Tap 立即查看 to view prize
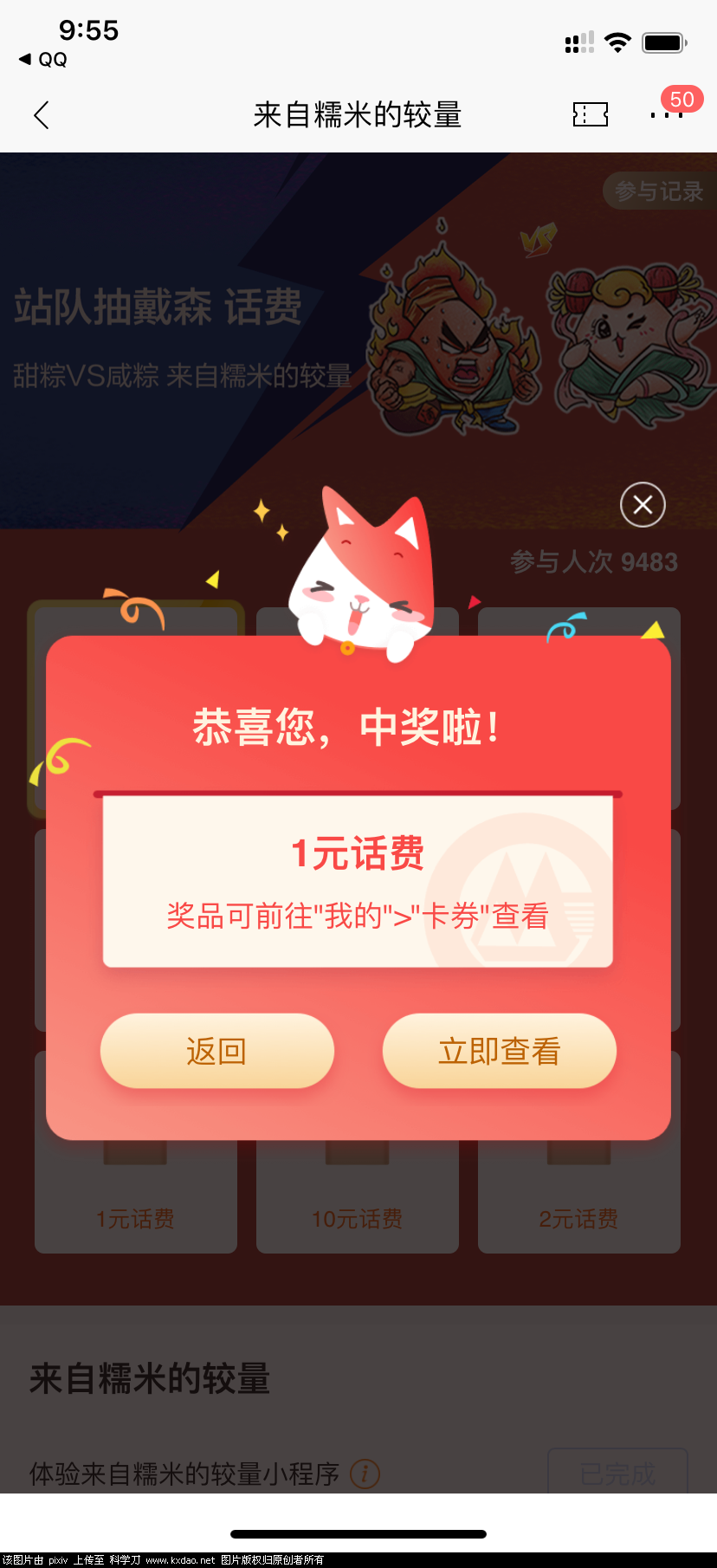The image size is (717, 1568). coord(500,1051)
